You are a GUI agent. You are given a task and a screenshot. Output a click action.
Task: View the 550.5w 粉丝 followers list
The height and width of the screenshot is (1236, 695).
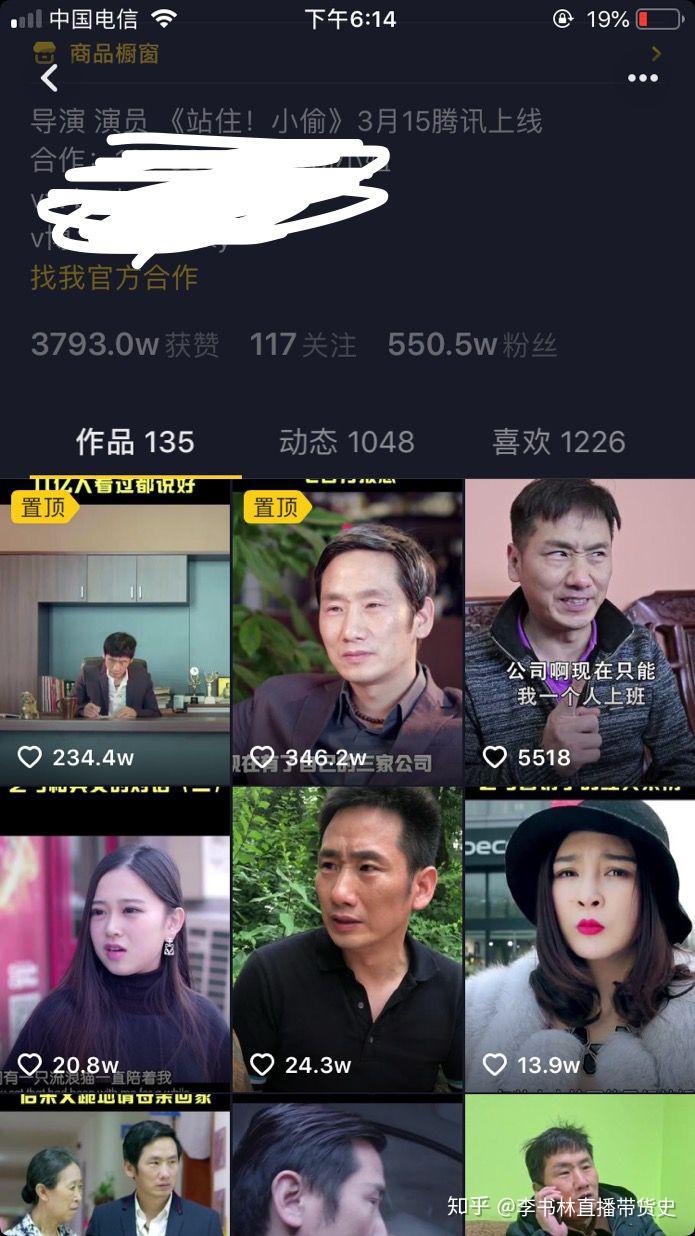click(471, 345)
